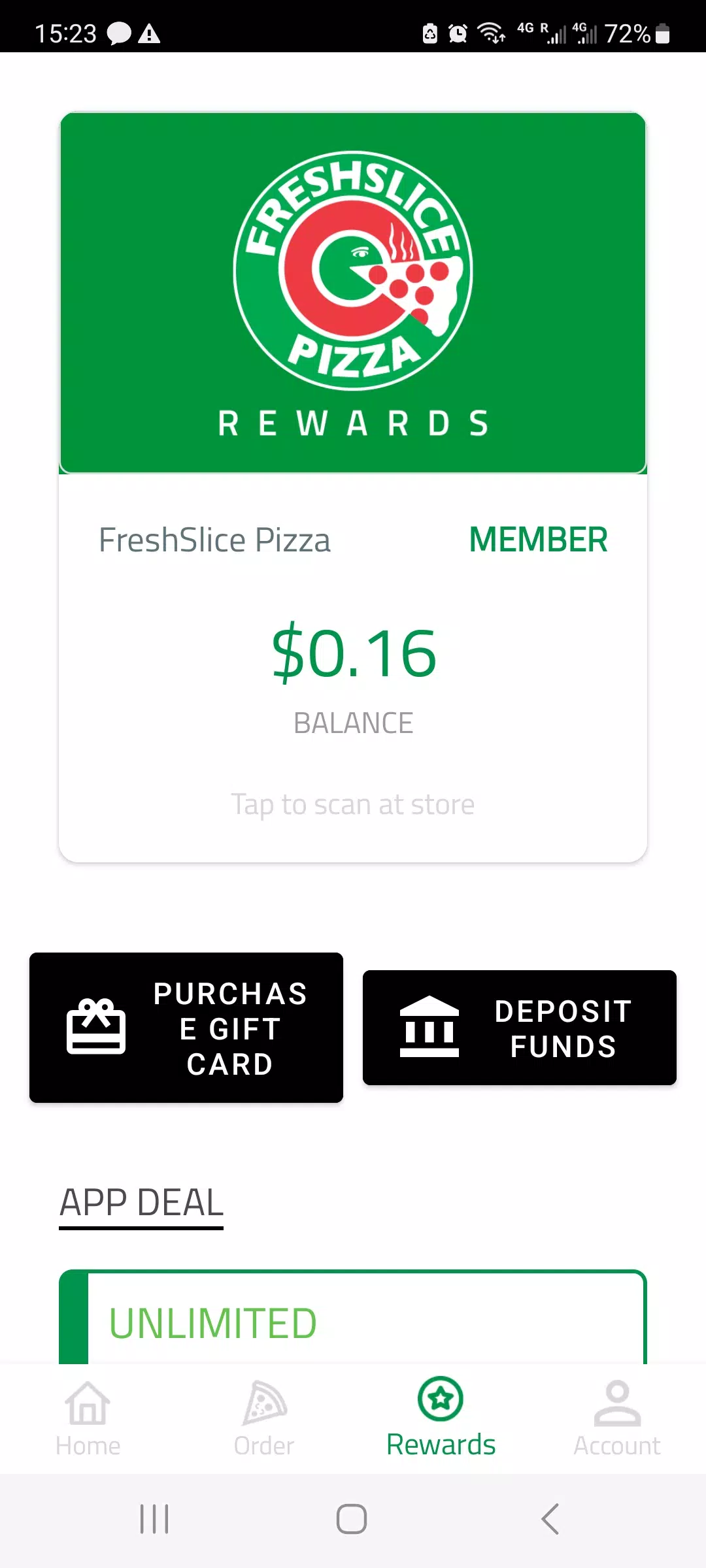Show recent apps from the navigation bar

pyautogui.click(x=154, y=1519)
